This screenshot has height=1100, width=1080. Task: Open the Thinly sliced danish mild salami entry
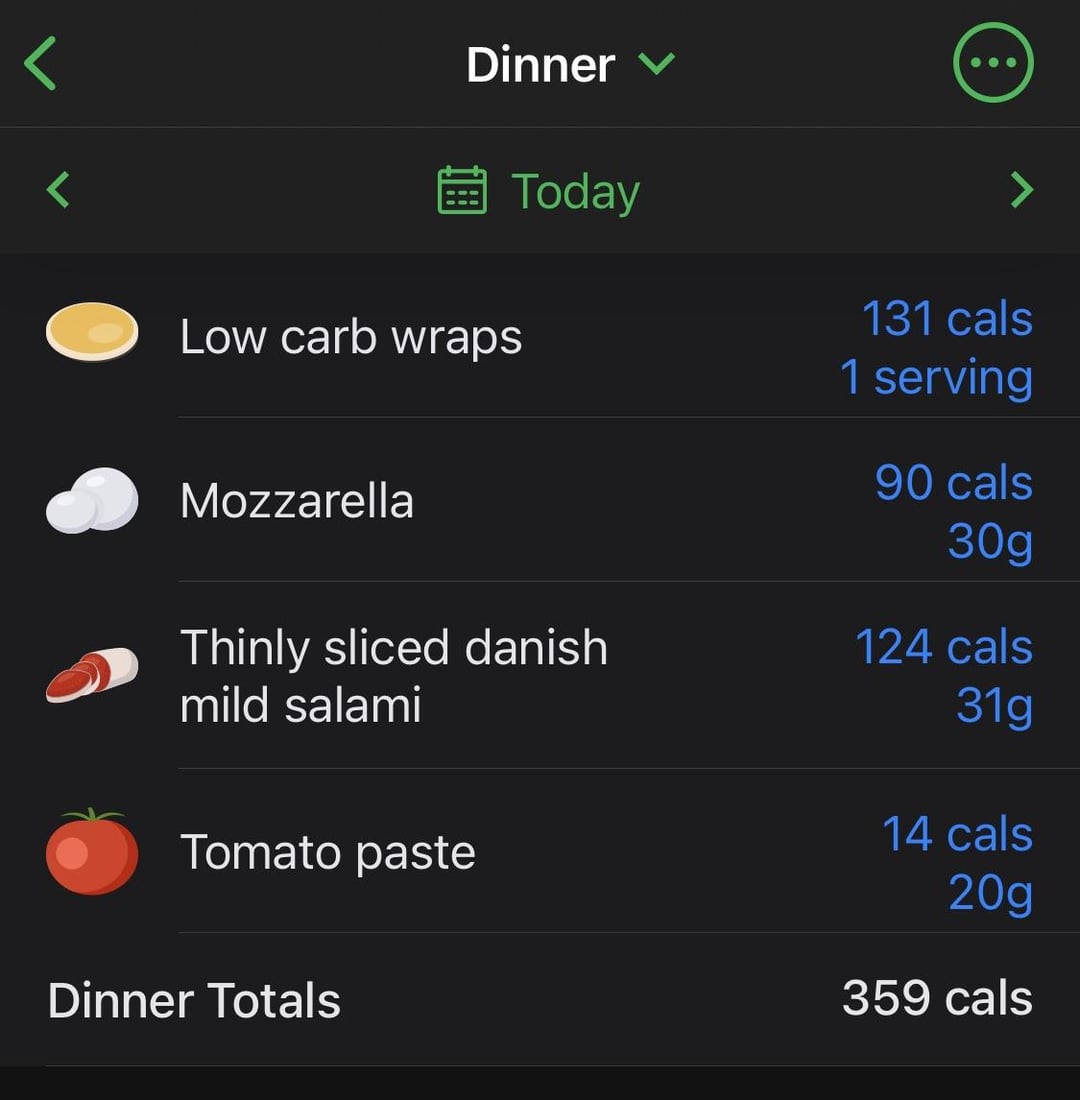point(540,676)
